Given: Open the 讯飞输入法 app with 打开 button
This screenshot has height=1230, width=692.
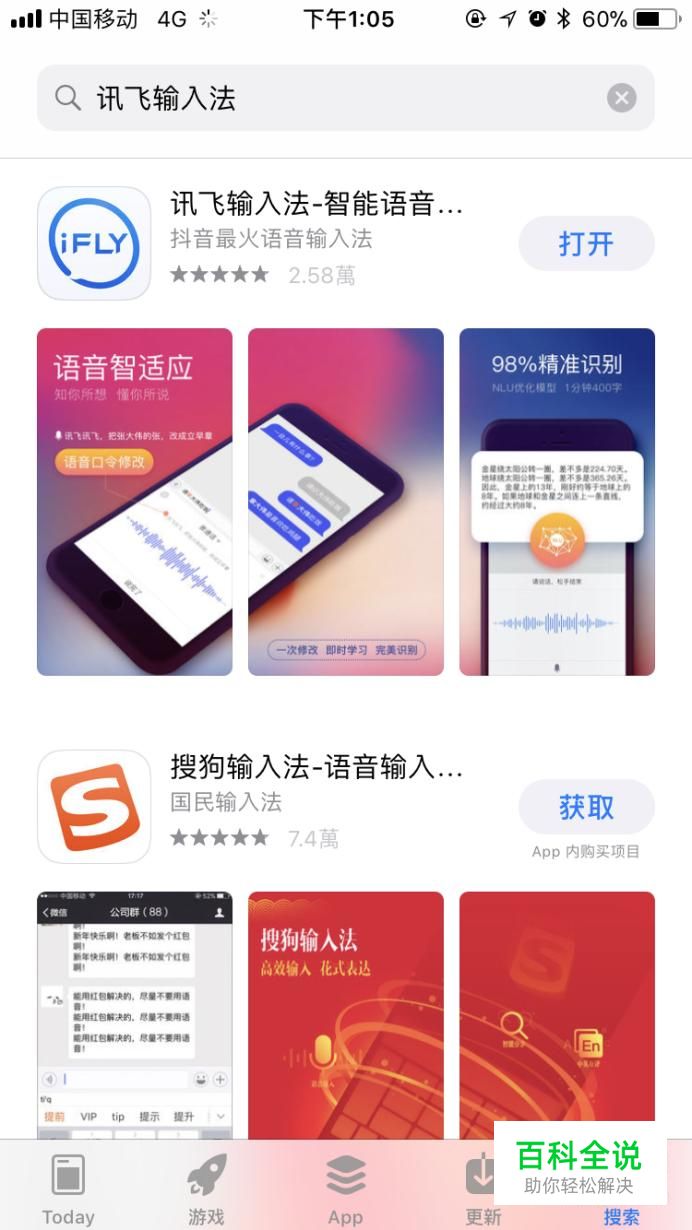Looking at the screenshot, I should click(x=586, y=243).
